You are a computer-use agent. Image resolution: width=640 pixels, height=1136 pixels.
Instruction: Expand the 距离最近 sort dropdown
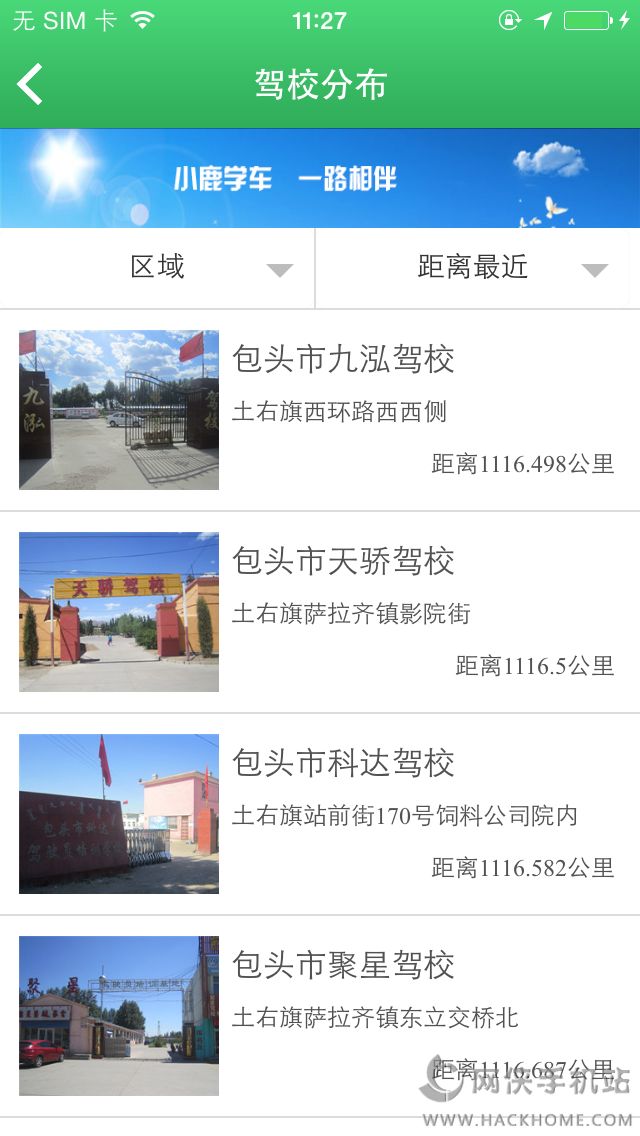(x=477, y=267)
